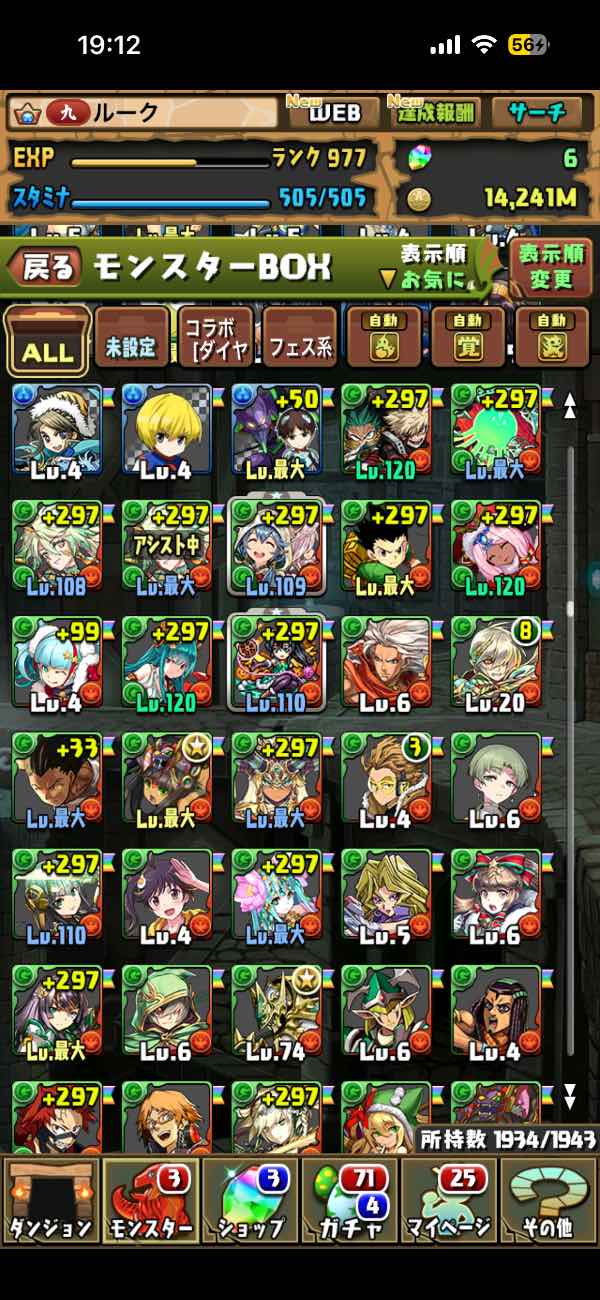600x1300 pixels.
Task: Change sort order with 表示順変更
Action: click(551, 267)
